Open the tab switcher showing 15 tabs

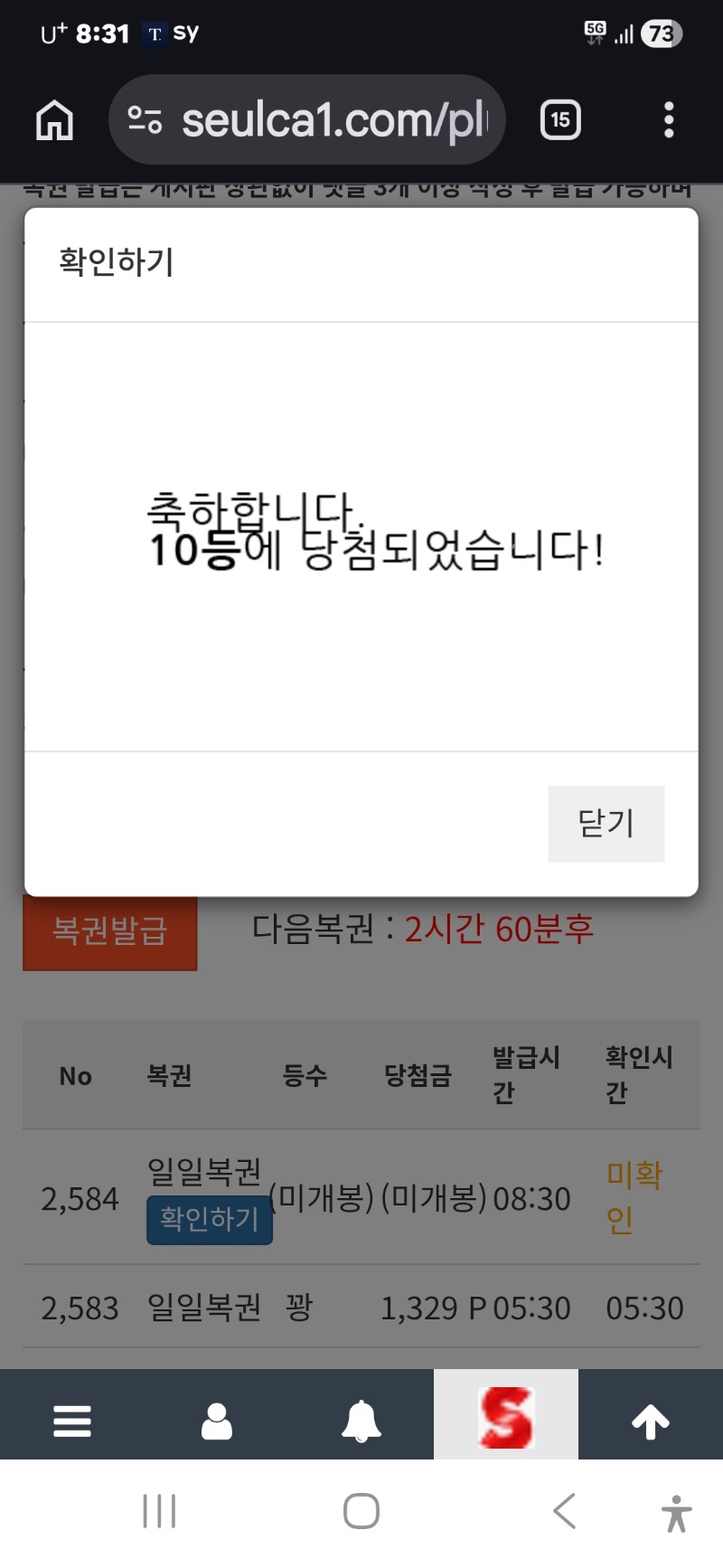[x=560, y=119]
